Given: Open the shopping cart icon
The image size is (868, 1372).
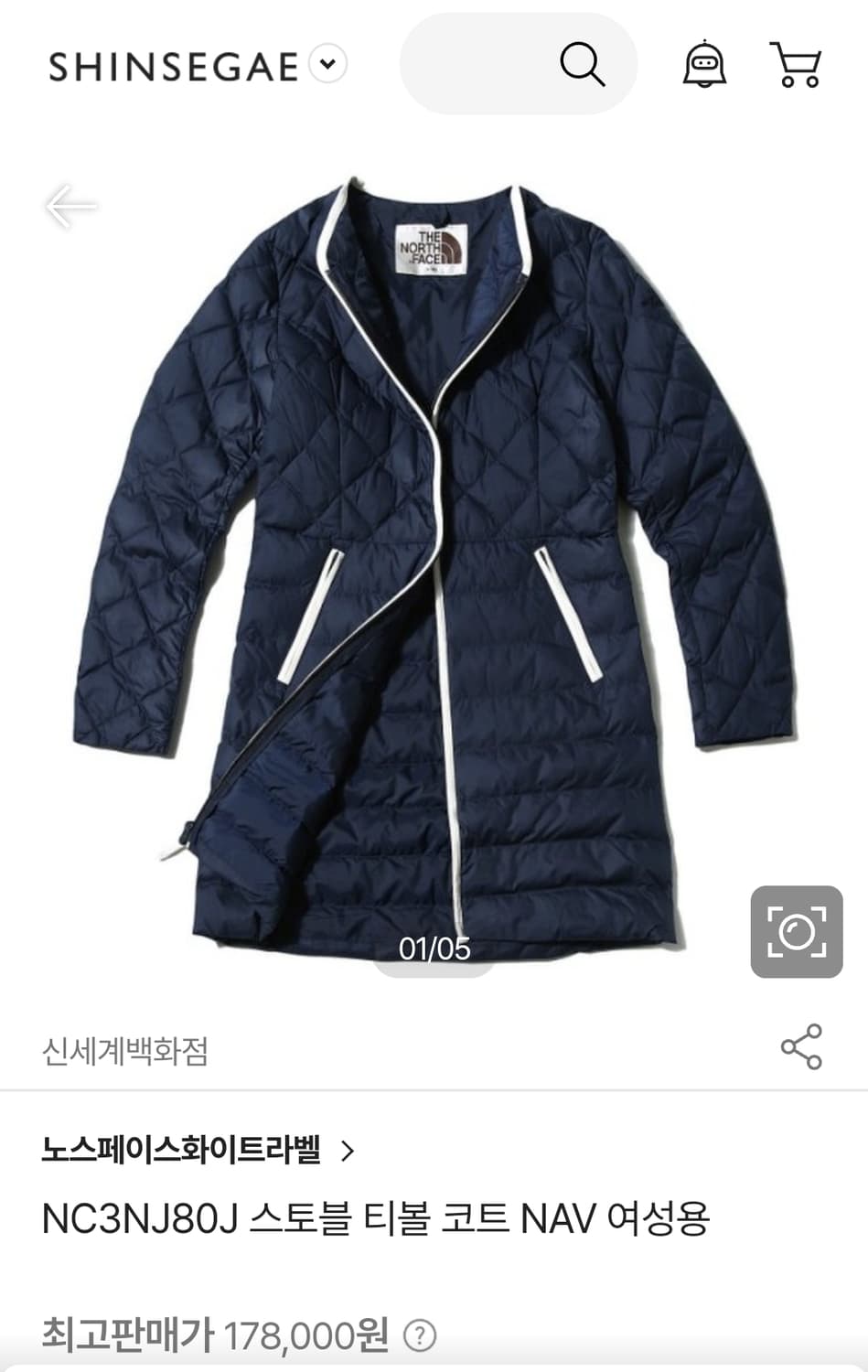Looking at the screenshot, I should pos(798,64).
